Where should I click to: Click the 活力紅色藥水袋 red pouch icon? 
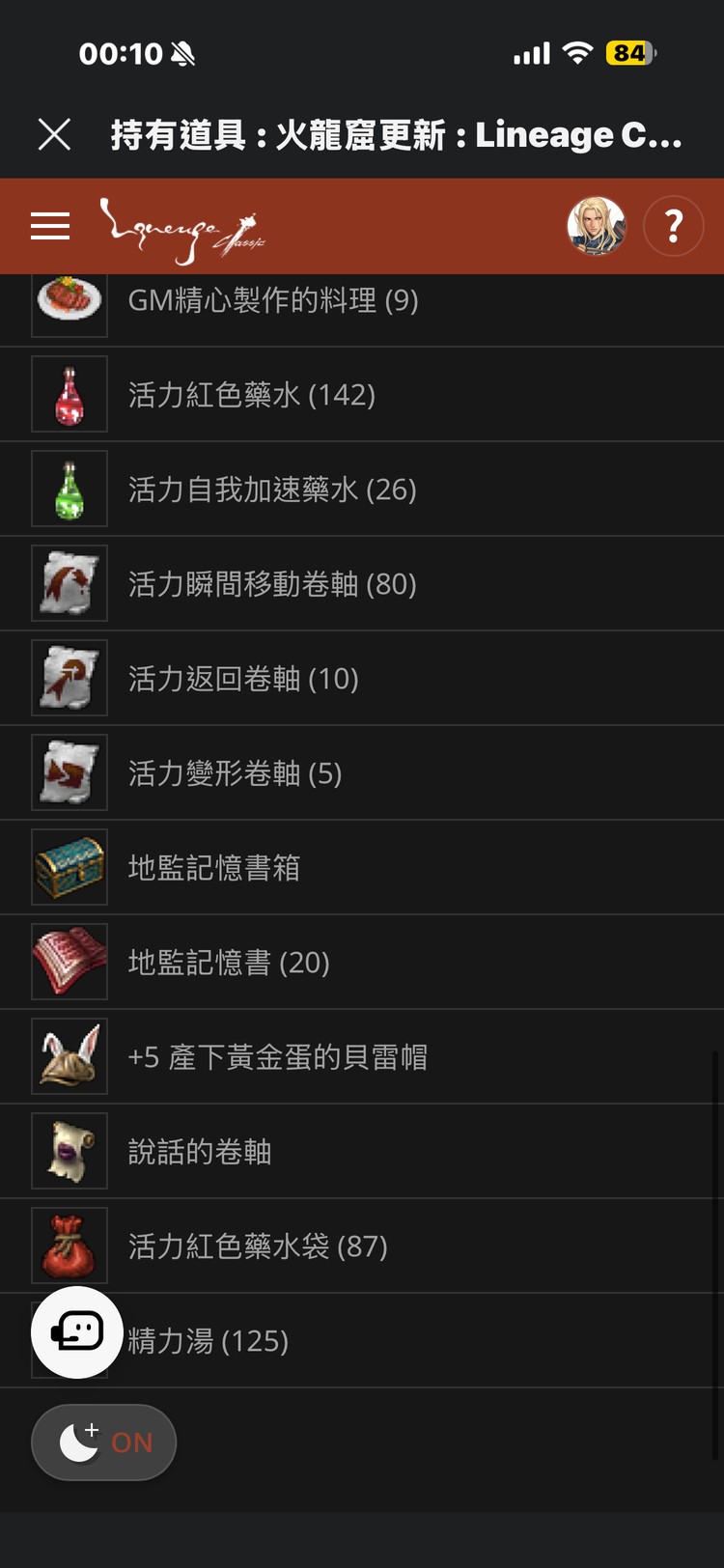(69, 1246)
